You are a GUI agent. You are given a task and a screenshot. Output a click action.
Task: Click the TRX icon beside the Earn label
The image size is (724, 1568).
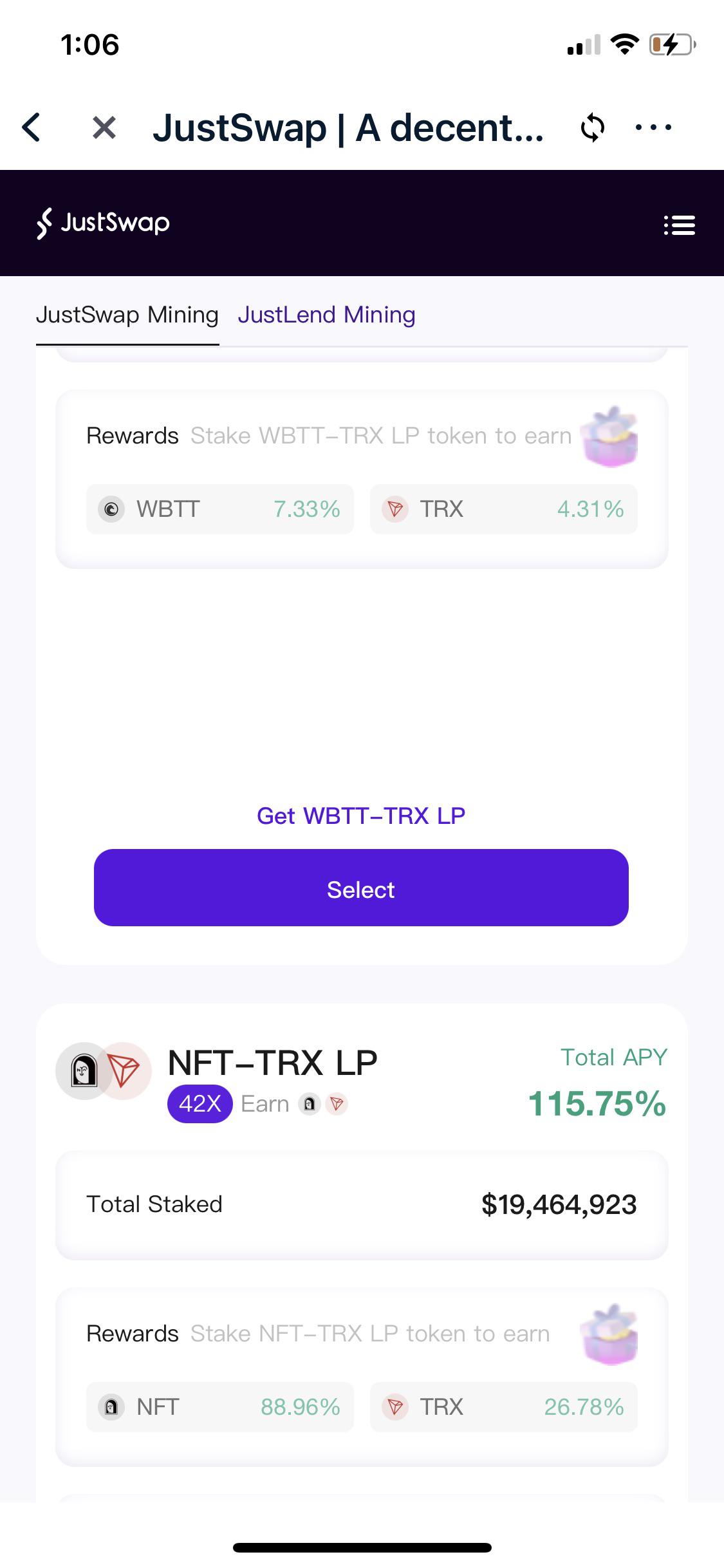pyautogui.click(x=337, y=1103)
